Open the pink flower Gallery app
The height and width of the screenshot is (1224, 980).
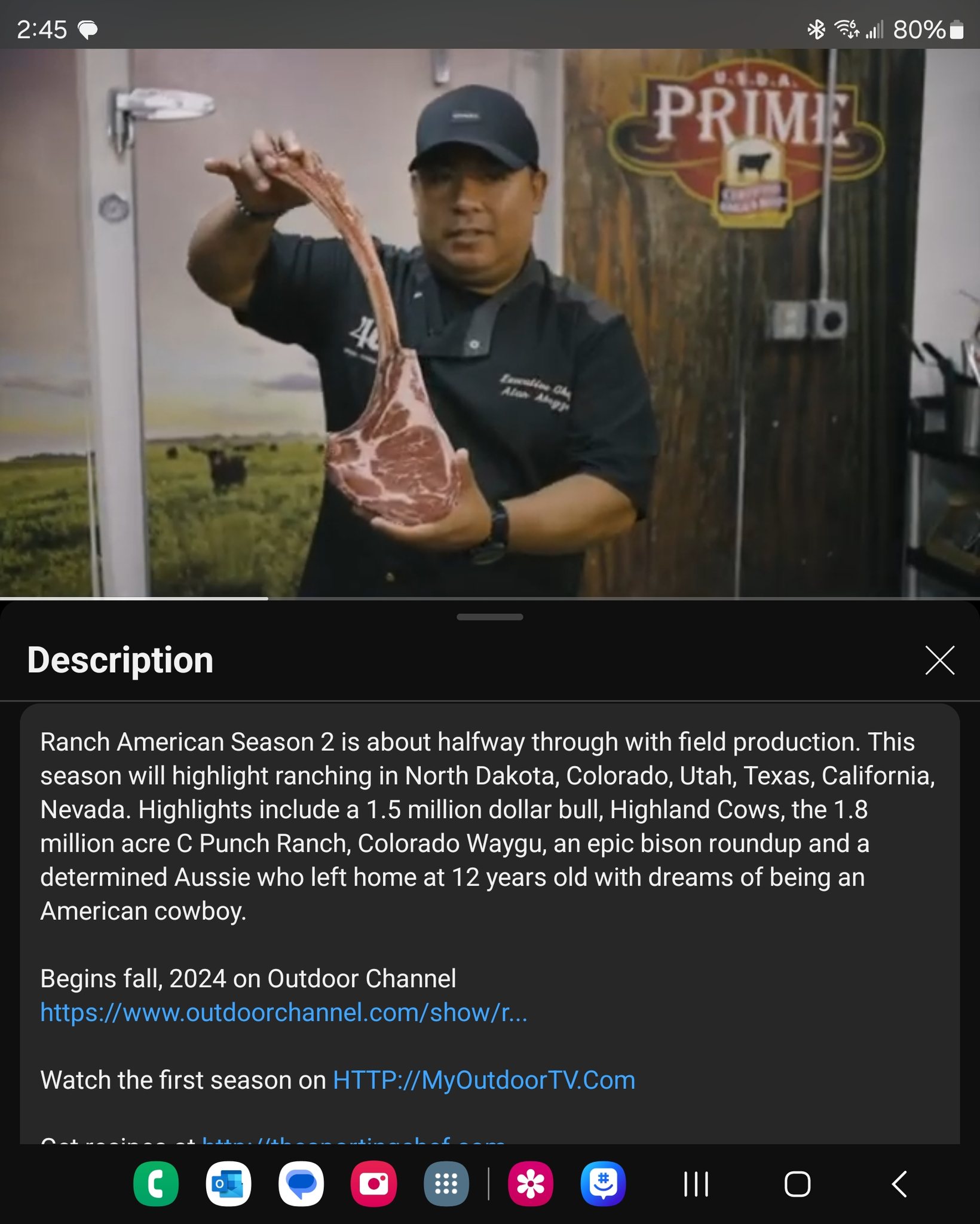[531, 1184]
